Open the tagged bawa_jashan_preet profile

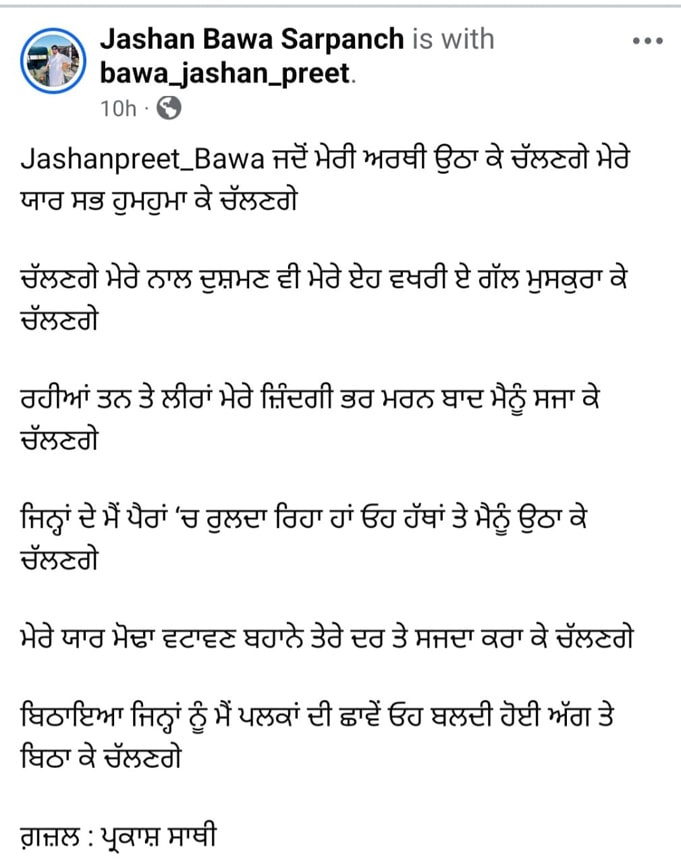coord(224,73)
